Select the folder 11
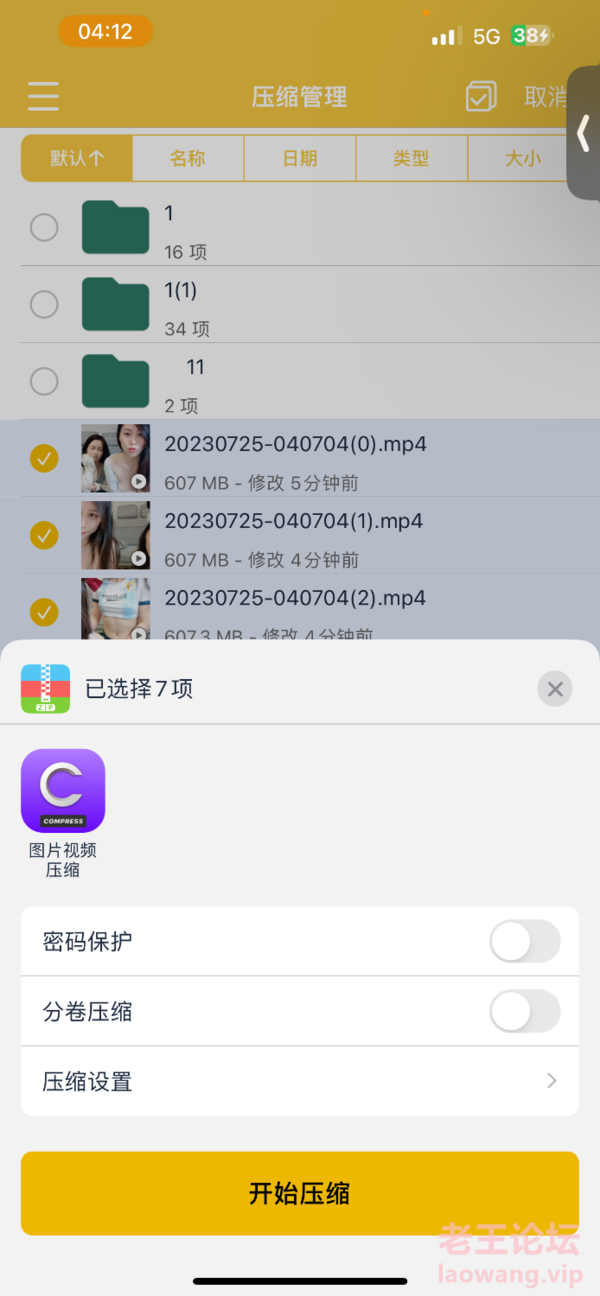This screenshot has height=1296, width=600. (x=44, y=381)
